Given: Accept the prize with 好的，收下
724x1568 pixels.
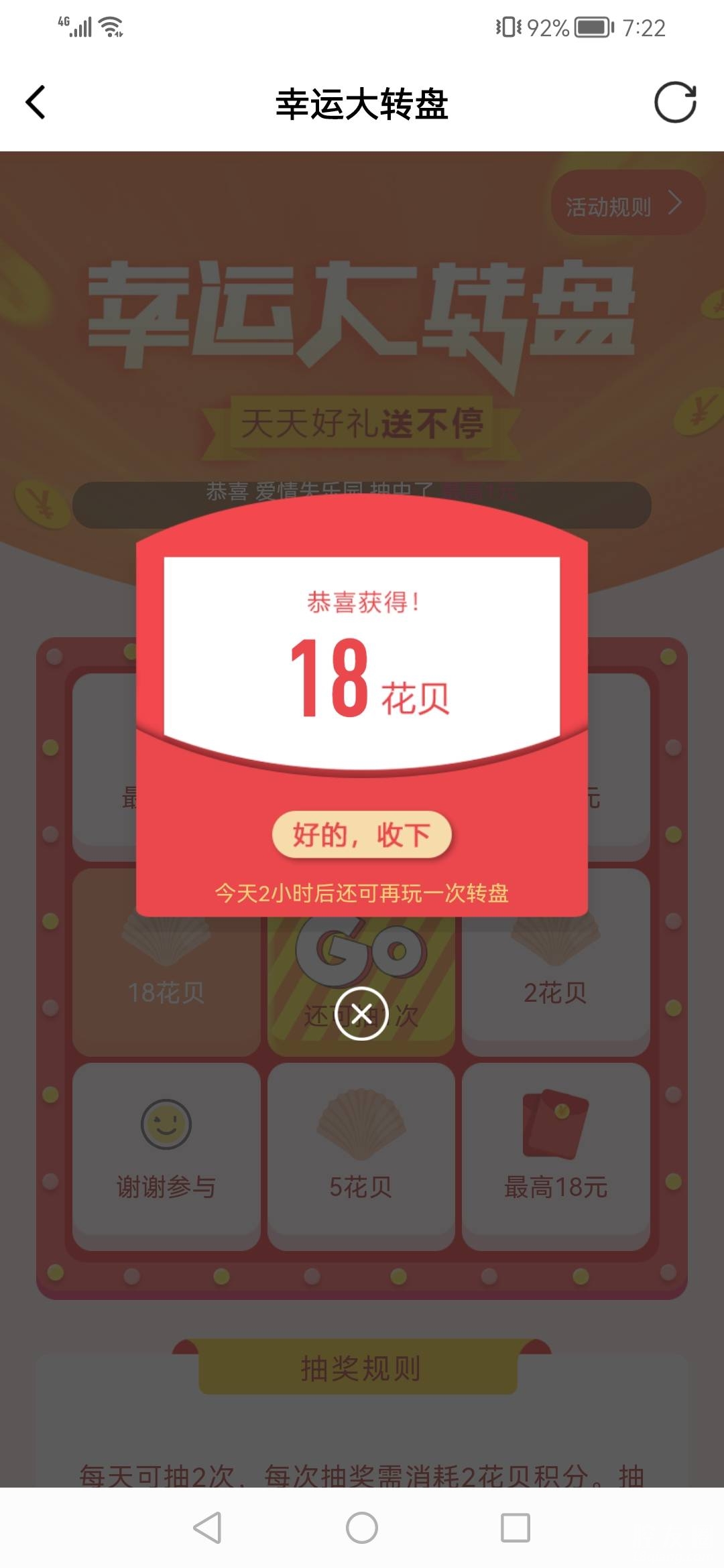Looking at the screenshot, I should tap(361, 835).
